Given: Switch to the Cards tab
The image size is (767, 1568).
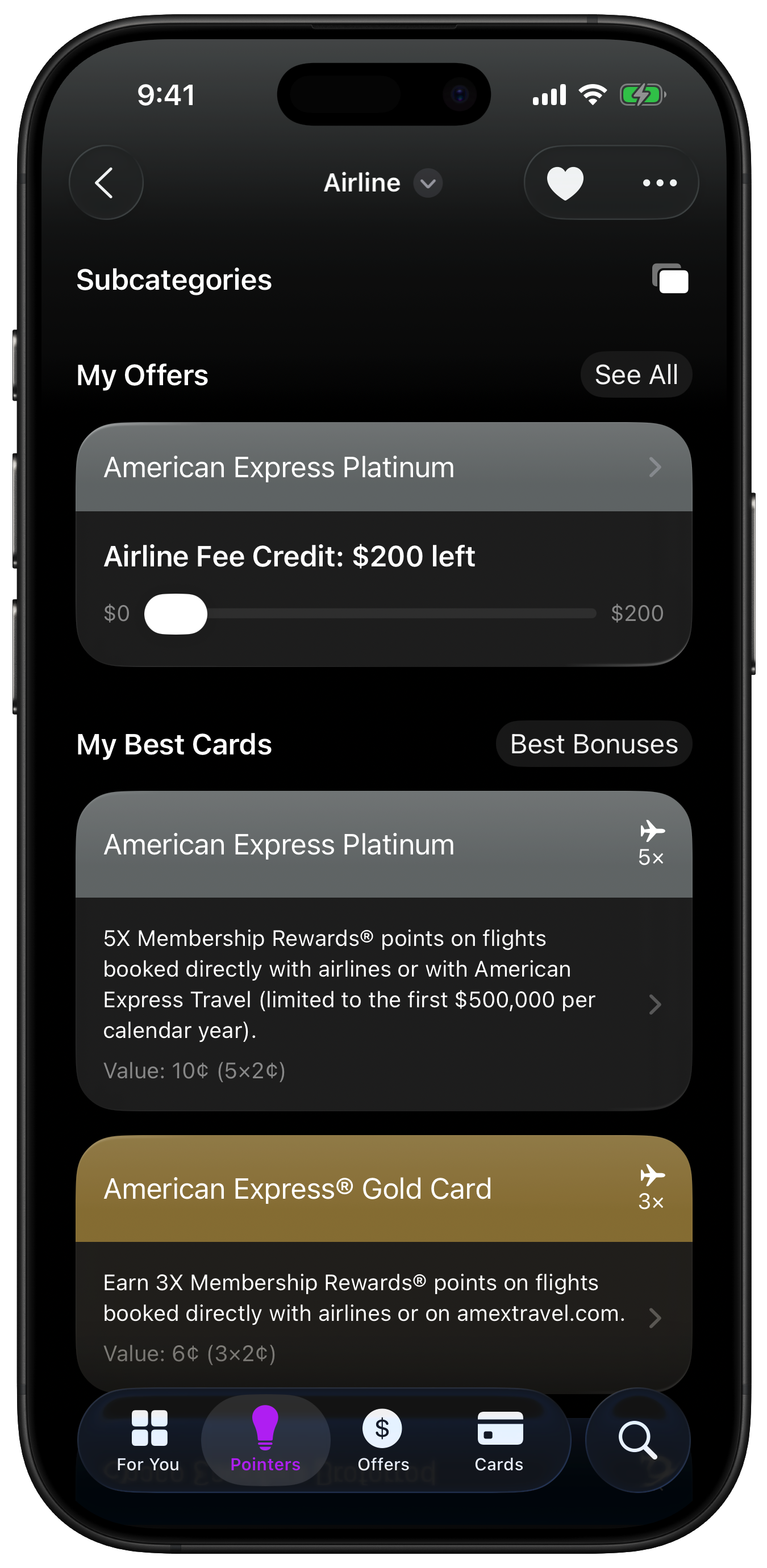Looking at the screenshot, I should (499, 1440).
